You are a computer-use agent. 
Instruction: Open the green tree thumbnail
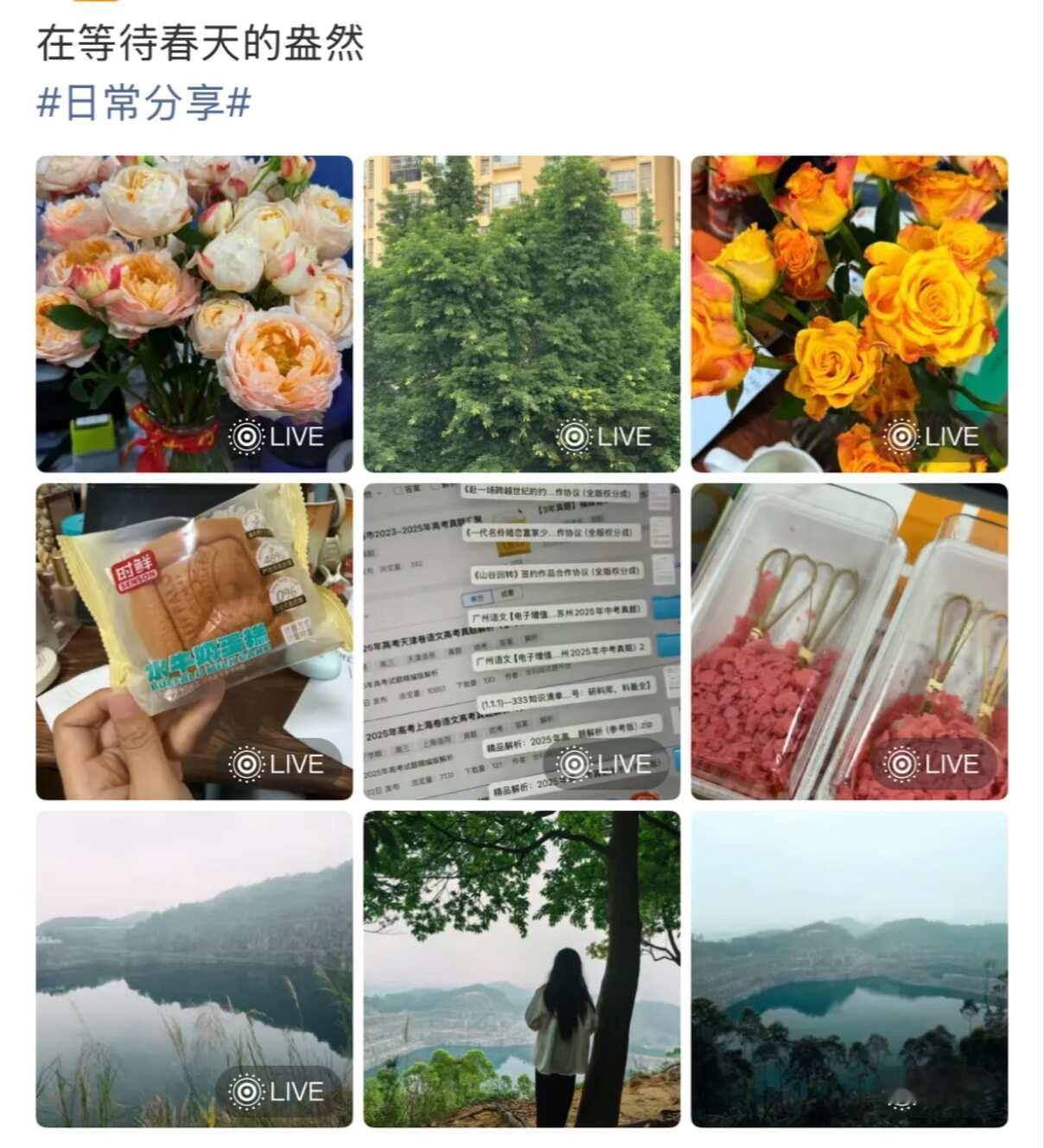click(x=522, y=311)
